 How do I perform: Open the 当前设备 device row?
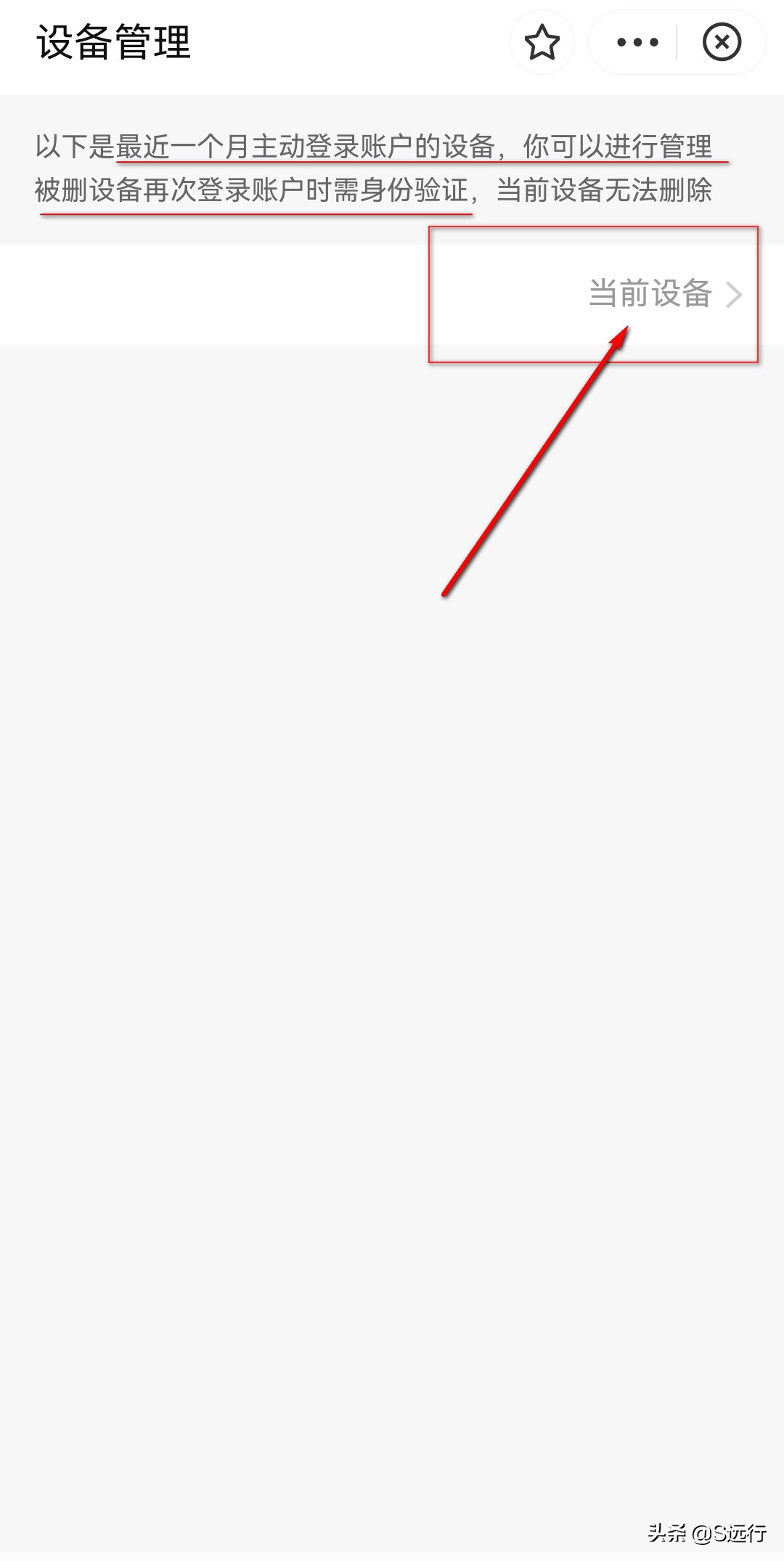coord(392,294)
